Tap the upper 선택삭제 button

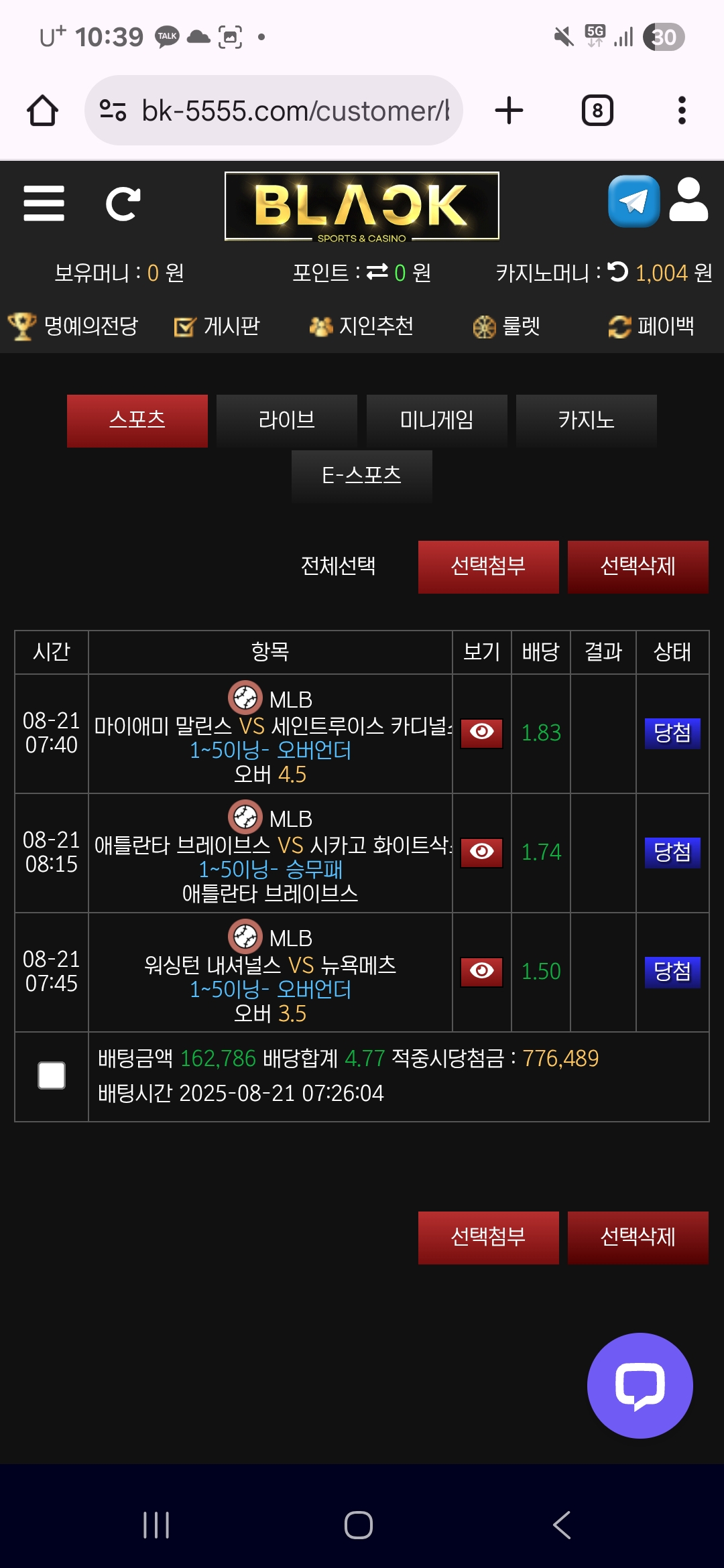tap(638, 567)
